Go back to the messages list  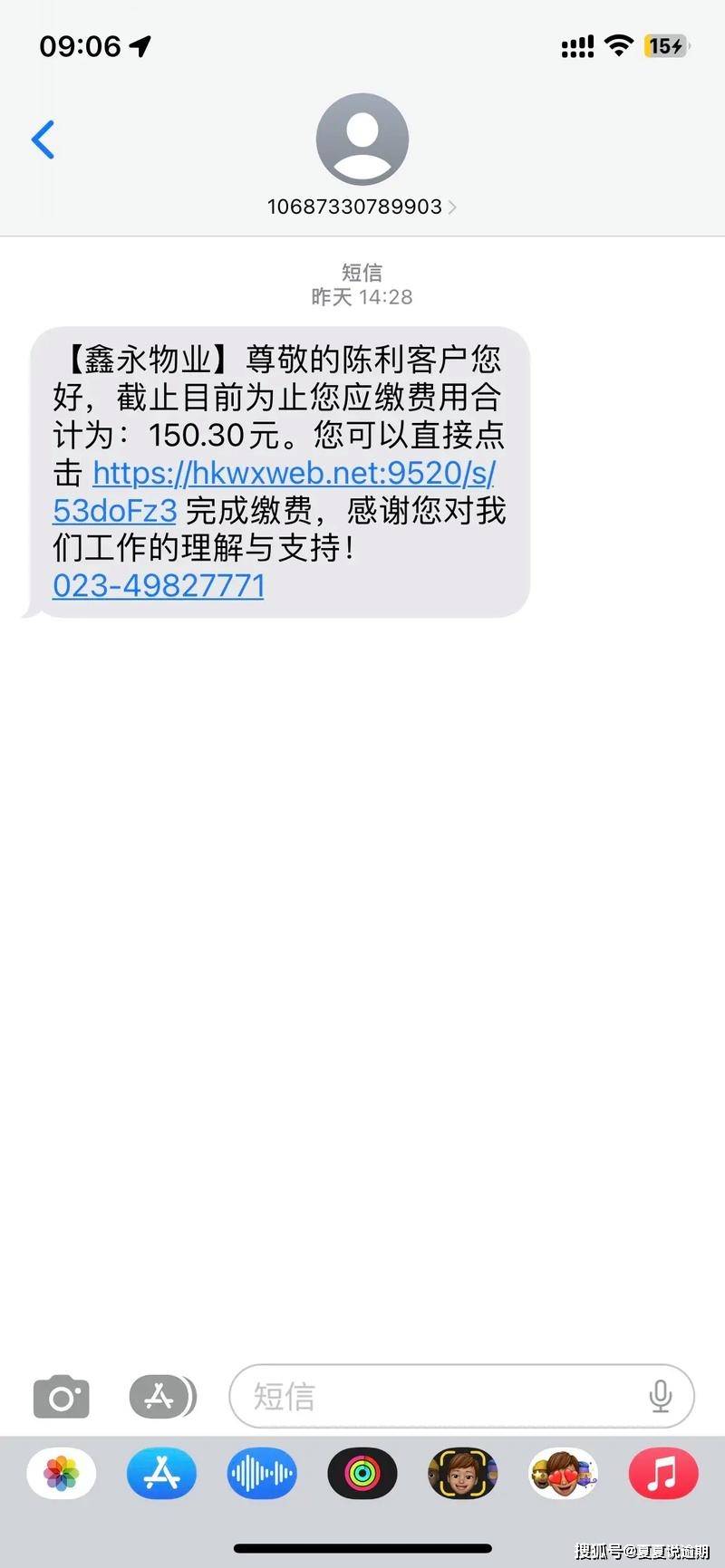pos(43,140)
